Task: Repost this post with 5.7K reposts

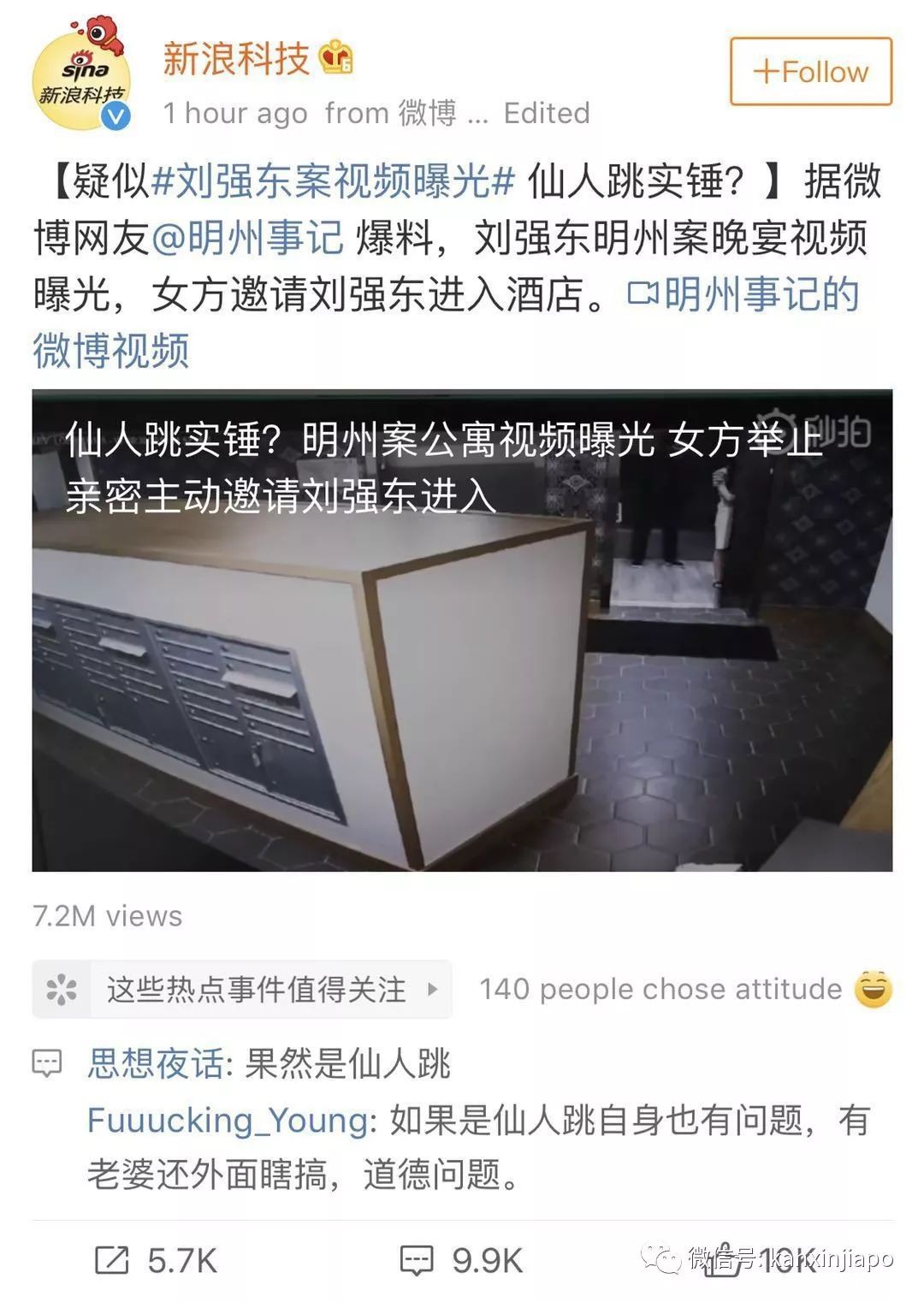Action: [156, 1261]
